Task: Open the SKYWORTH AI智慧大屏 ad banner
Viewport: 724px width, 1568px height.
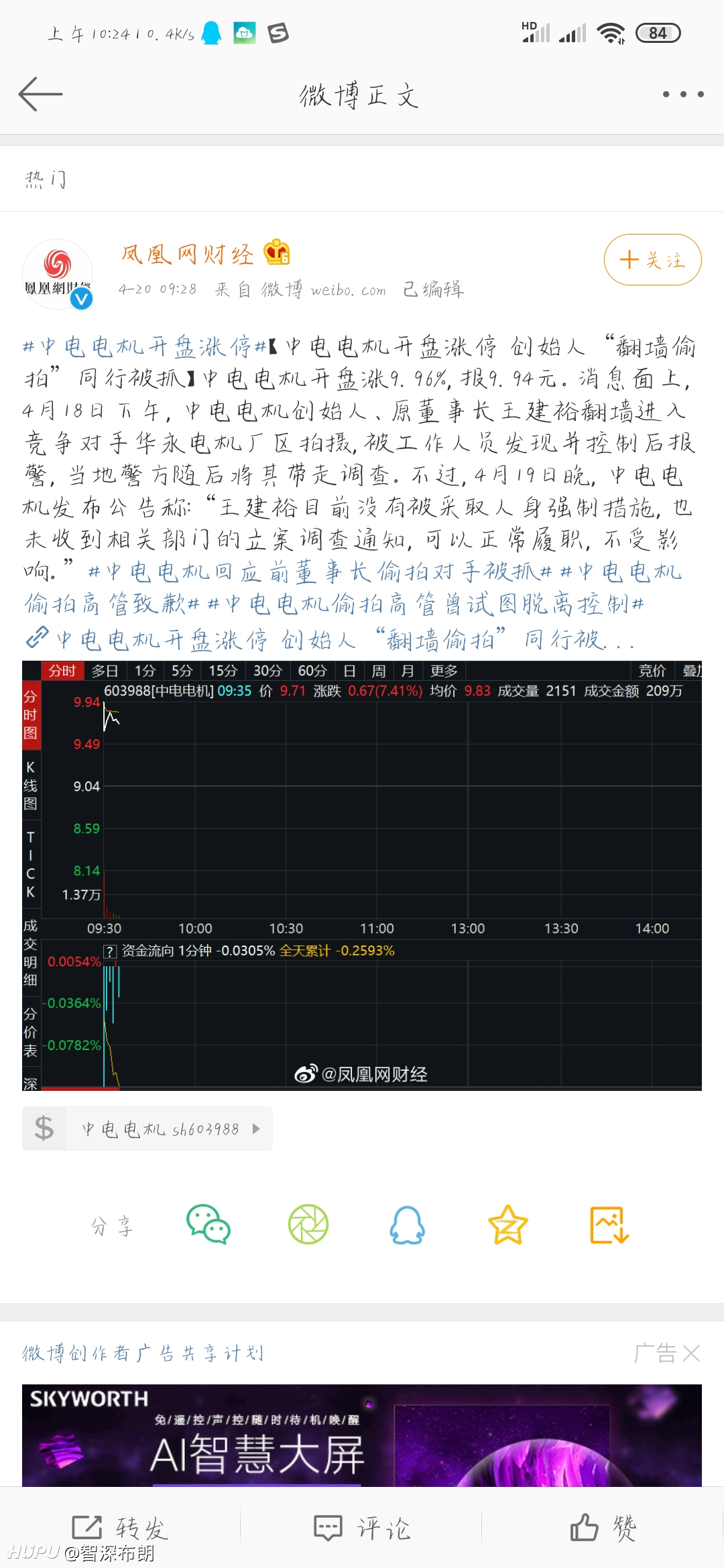Action: pyautogui.click(x=362, y=1435)
